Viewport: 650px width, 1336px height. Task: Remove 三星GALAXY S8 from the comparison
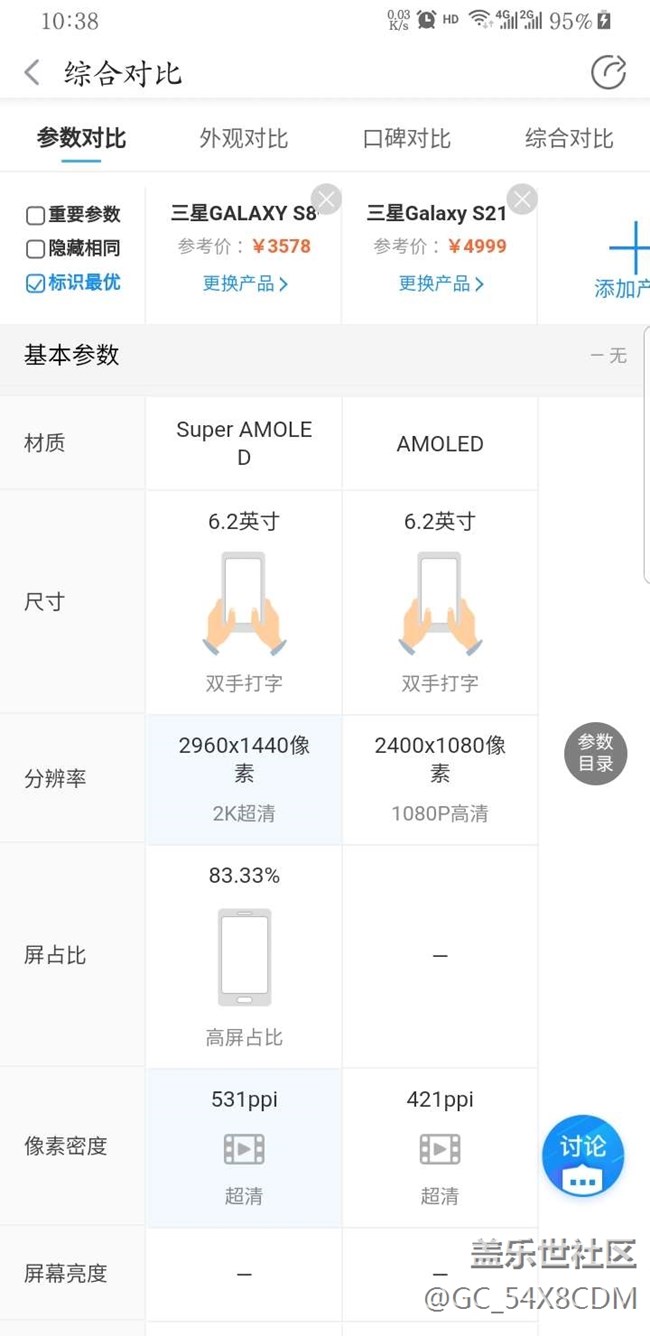pos(325,199)
